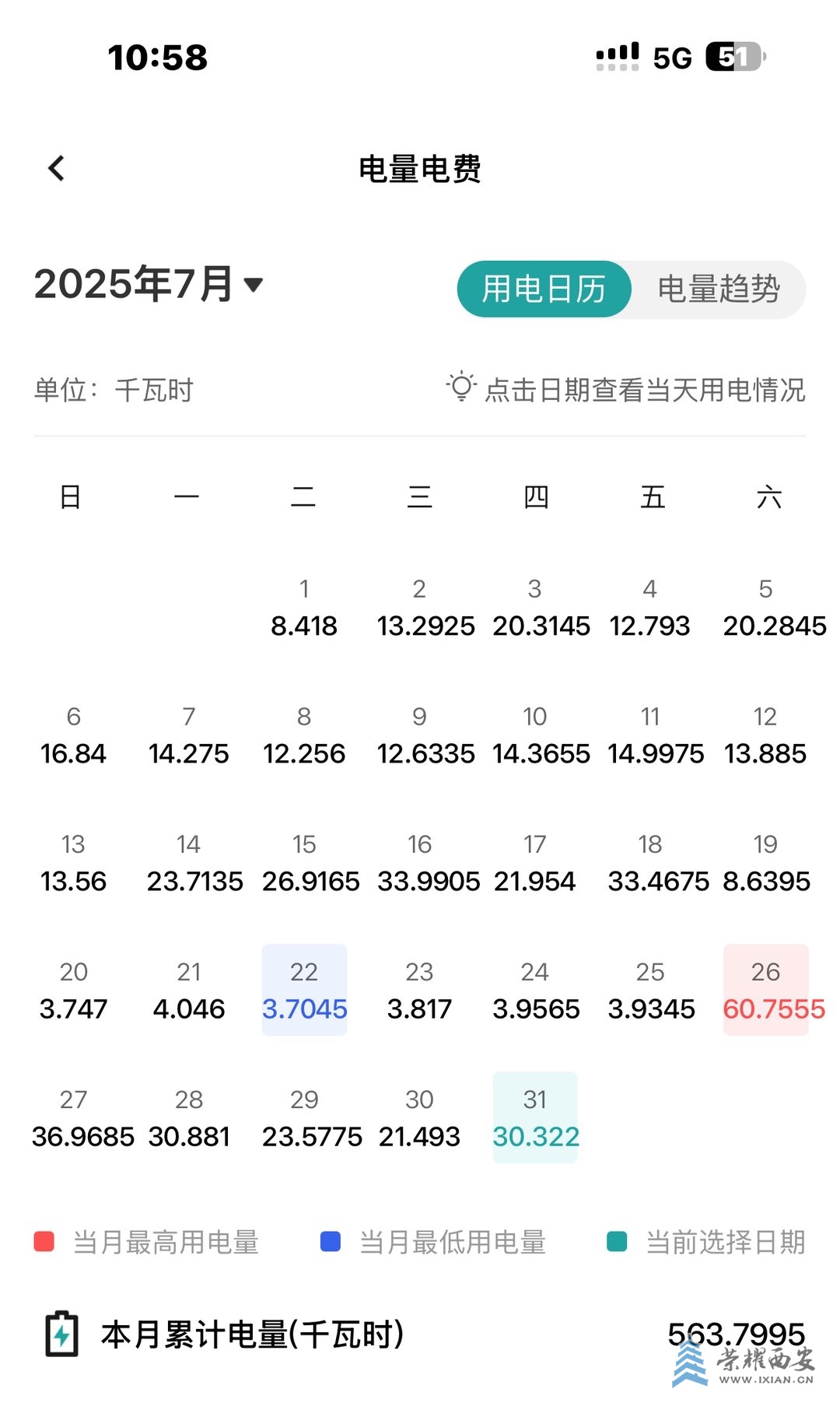Image resolution: width=840 pixels, height=1417 pixels.
Task: Tap currently selected day 31
Action: tap(535, 1118)
